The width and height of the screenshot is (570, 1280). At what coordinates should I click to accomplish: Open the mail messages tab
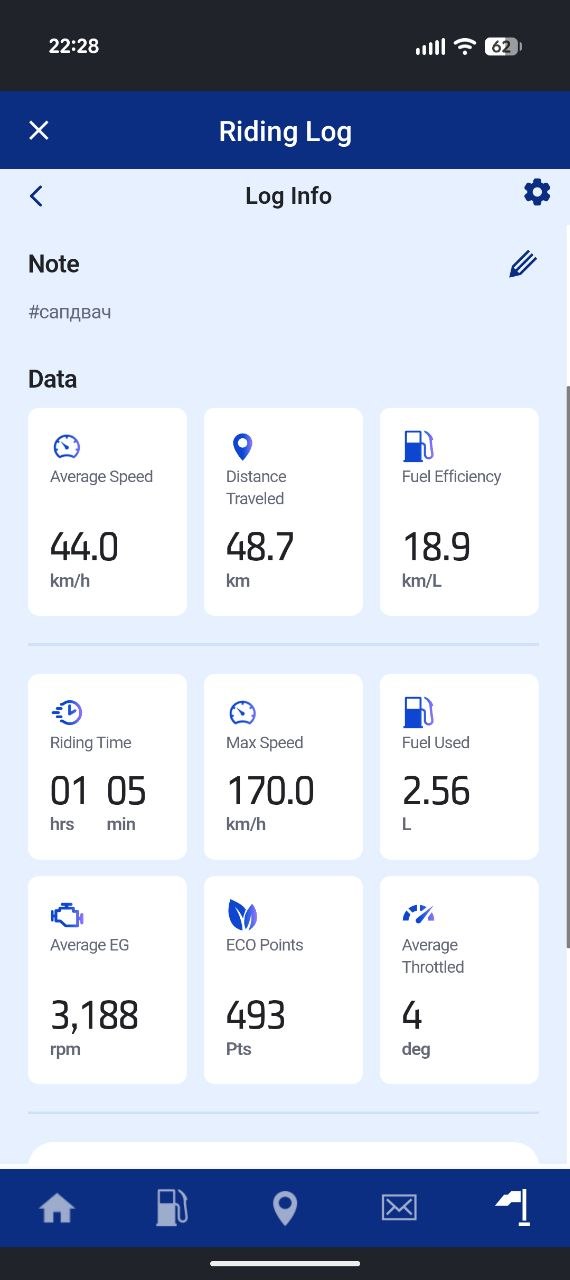399,1208
